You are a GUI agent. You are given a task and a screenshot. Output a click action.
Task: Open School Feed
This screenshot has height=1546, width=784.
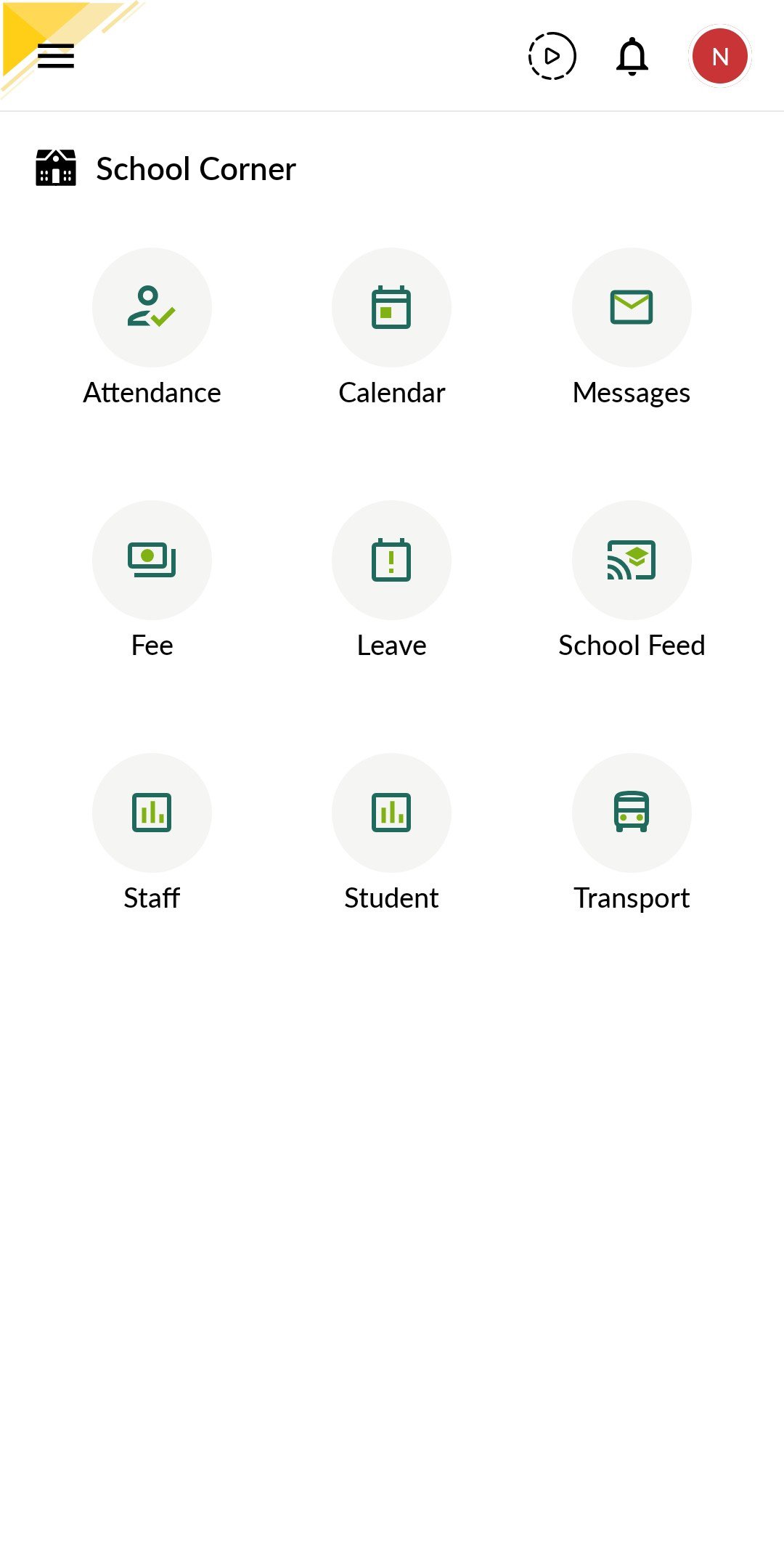click(x=632, y=560)
